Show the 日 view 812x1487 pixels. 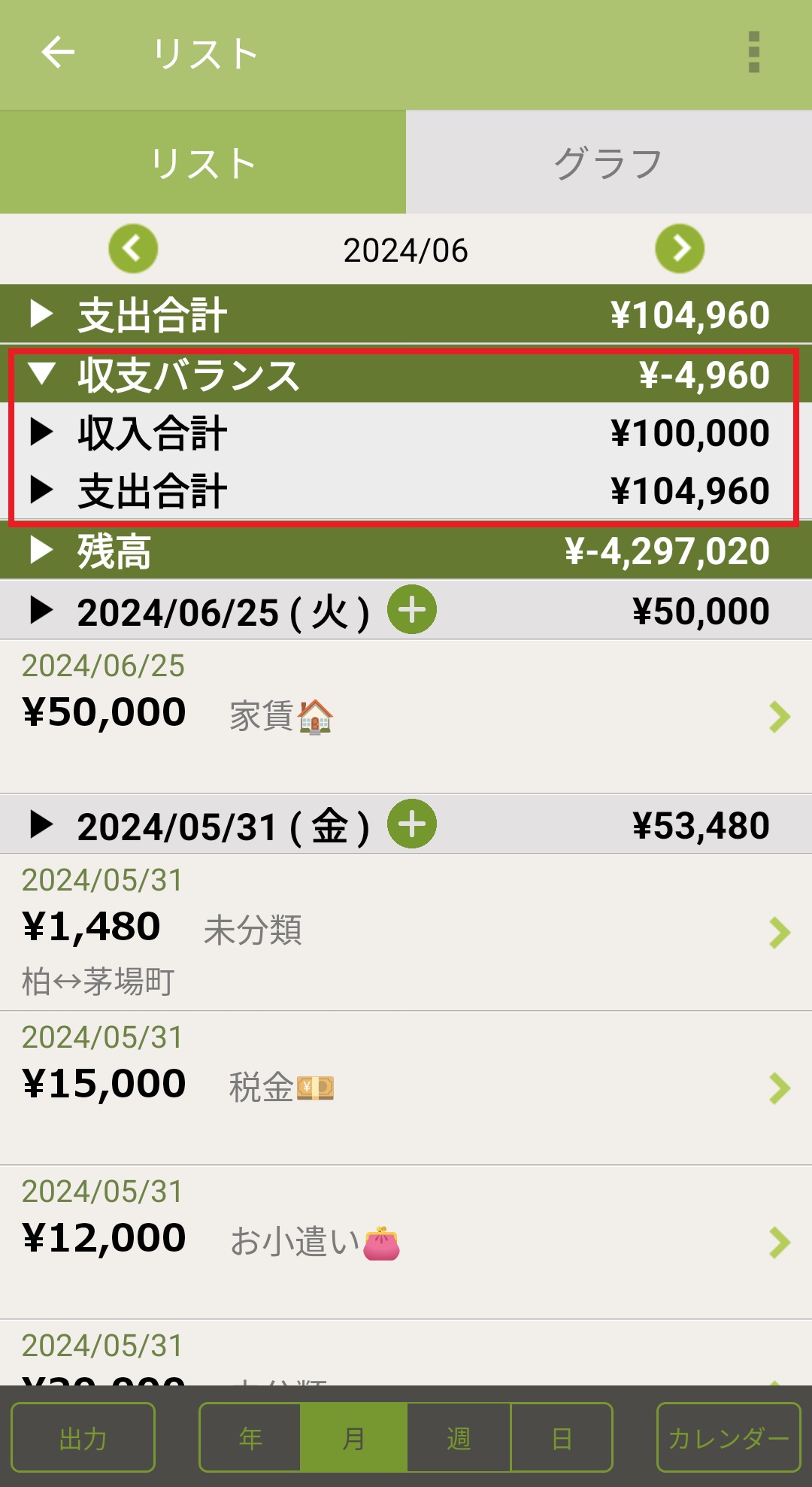(561, 1437)
